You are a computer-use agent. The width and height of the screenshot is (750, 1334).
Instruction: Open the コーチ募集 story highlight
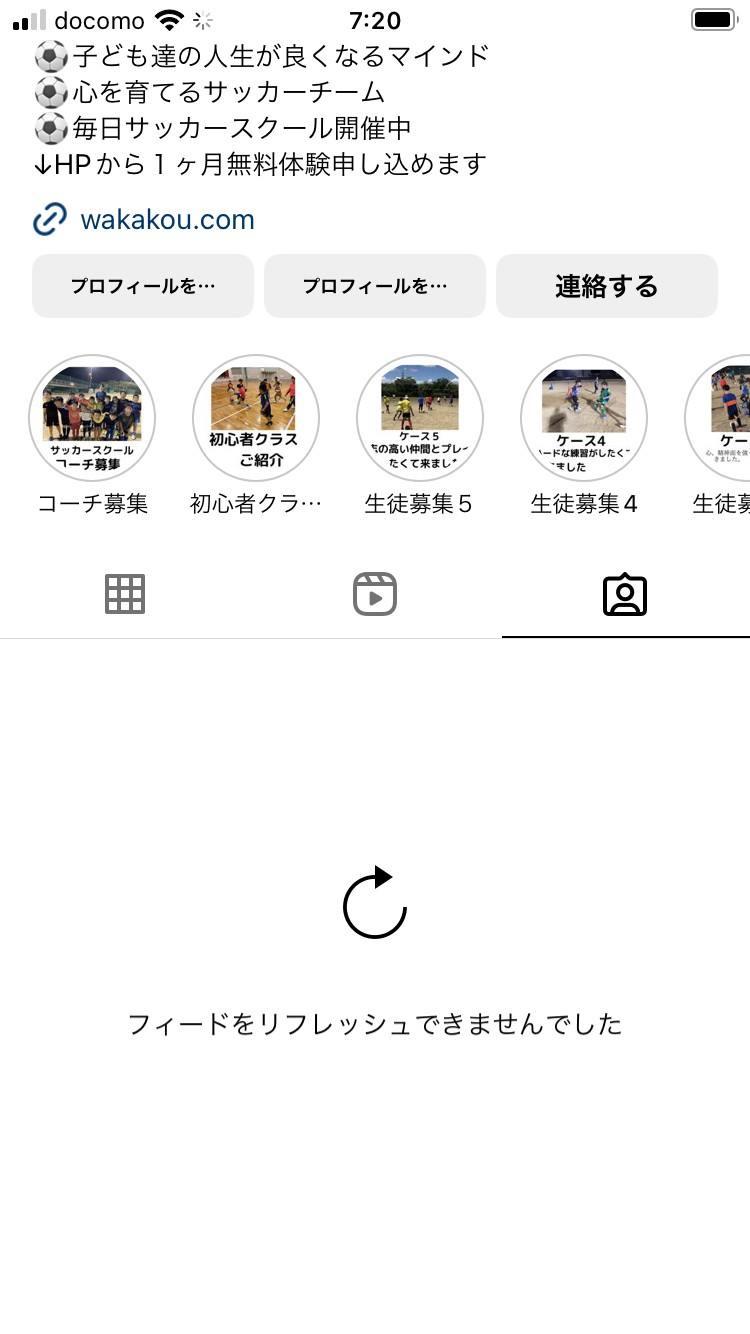pos(92,418)
